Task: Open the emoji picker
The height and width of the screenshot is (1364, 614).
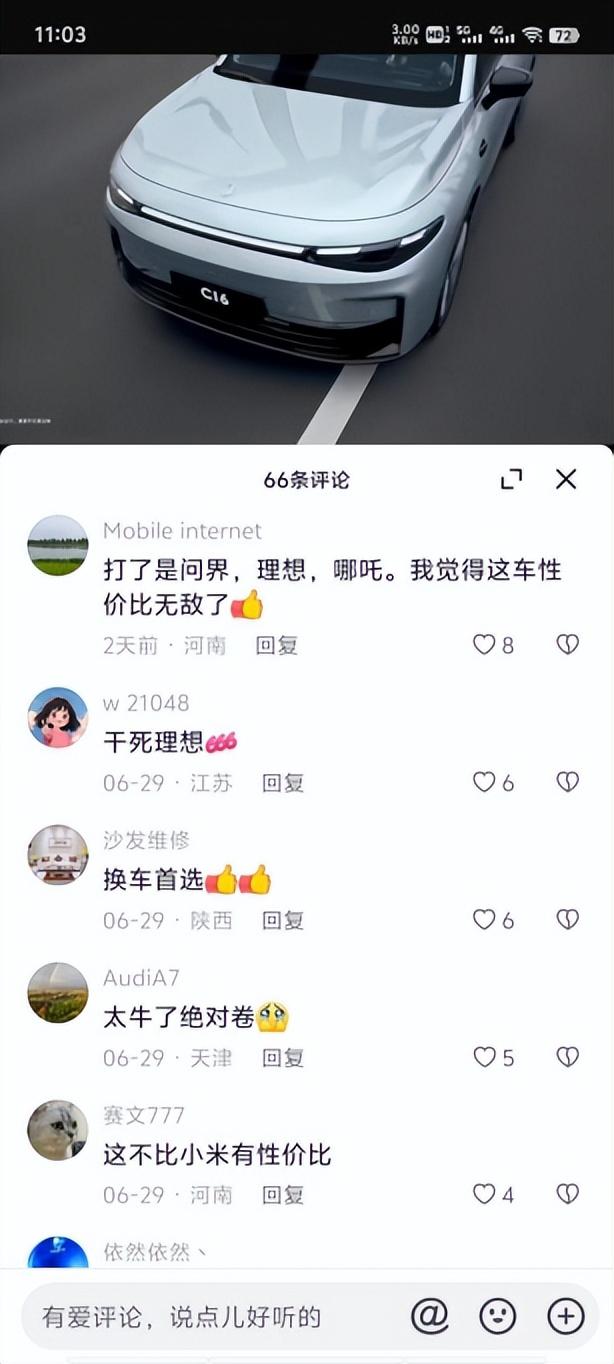Action: 497,1317
